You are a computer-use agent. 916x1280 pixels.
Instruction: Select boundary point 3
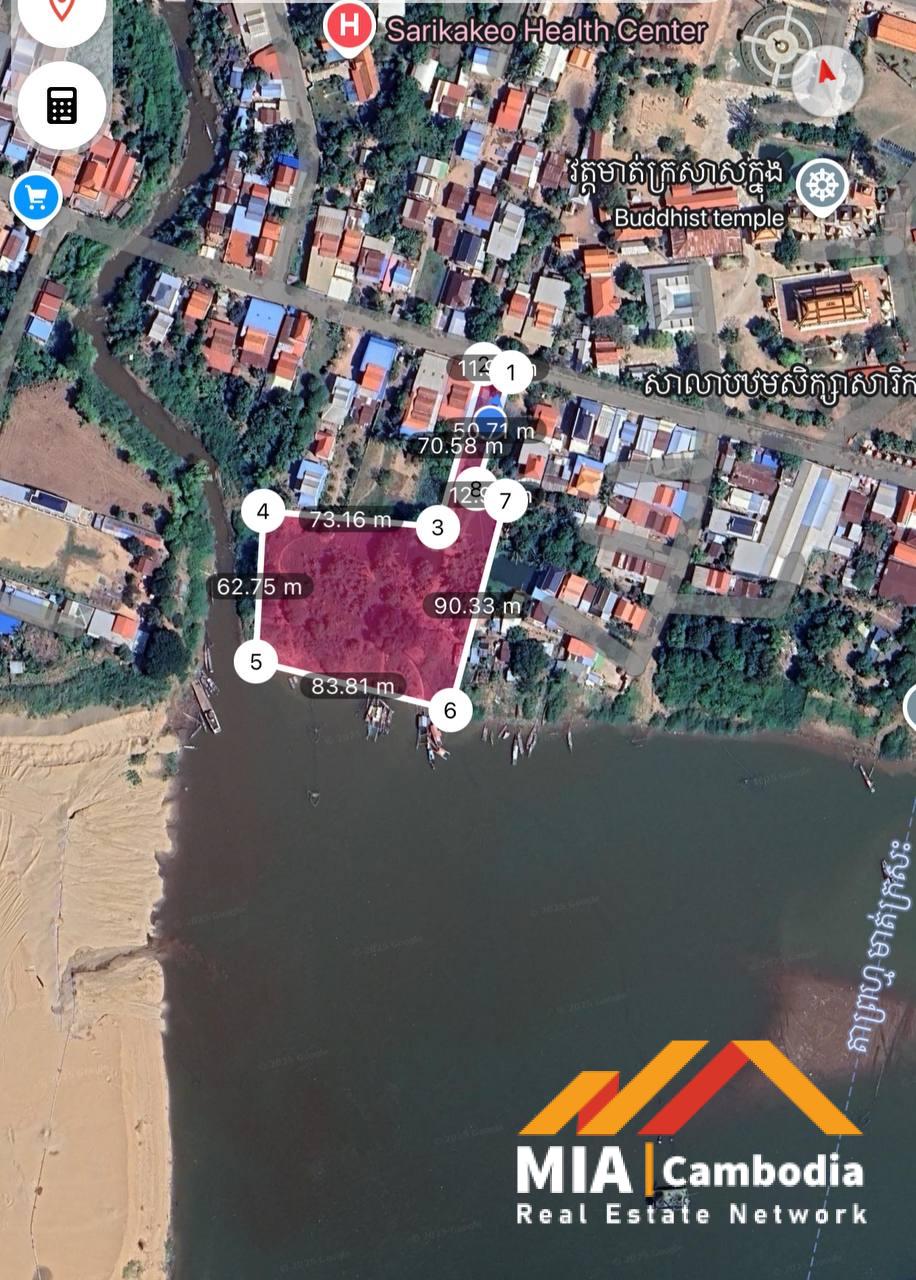point(438,526)
